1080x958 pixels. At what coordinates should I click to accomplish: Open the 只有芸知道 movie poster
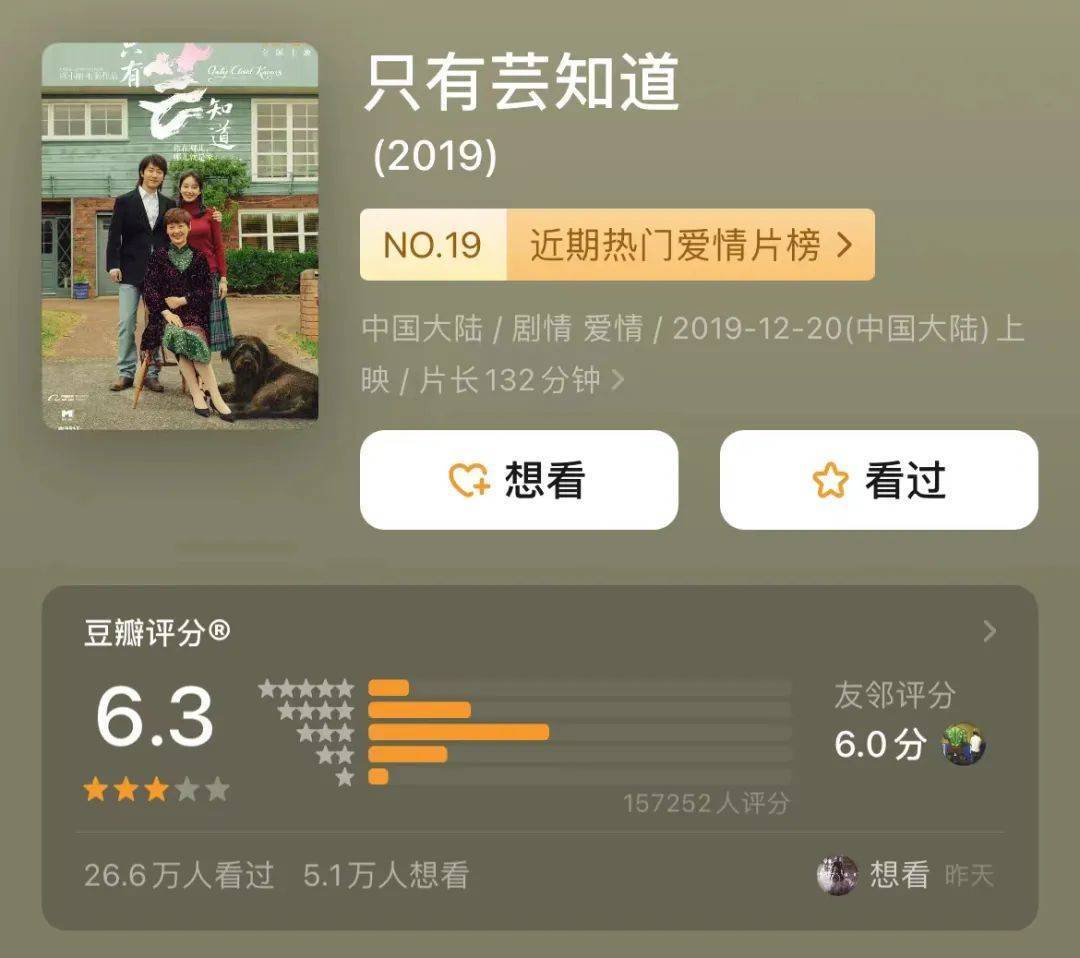tap(180, 236)
